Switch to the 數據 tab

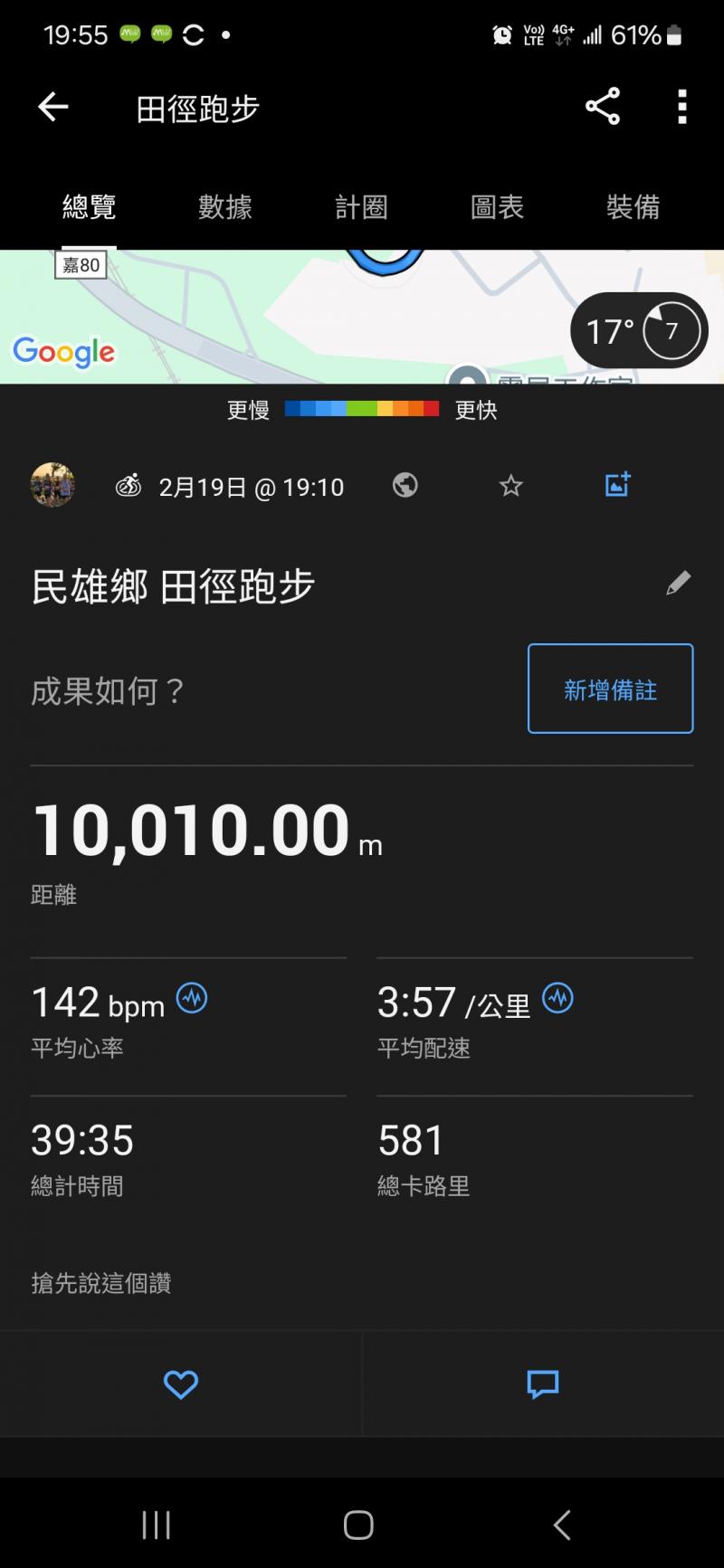(x=225, y=207)
